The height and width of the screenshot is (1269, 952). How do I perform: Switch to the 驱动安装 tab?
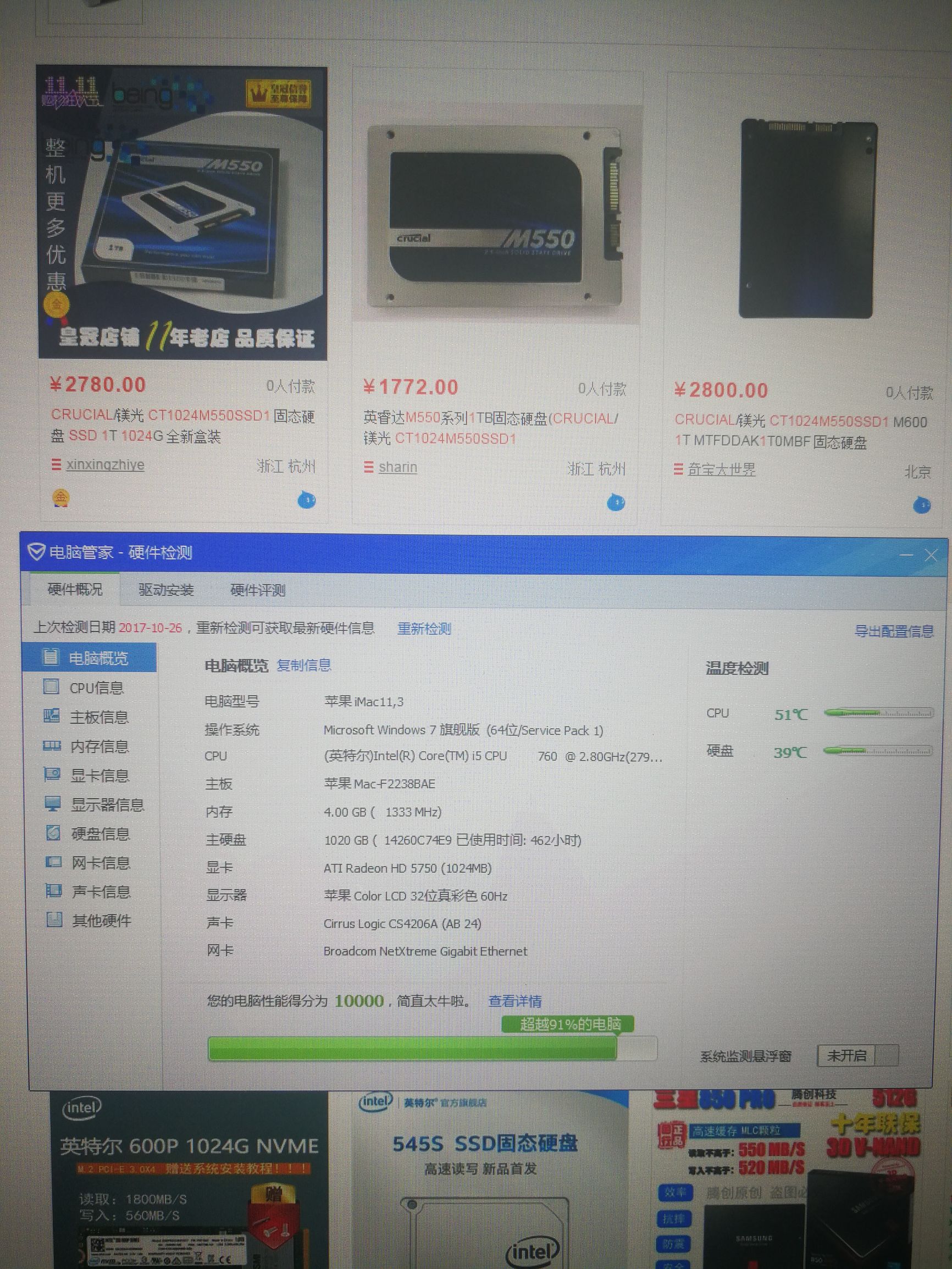pos(165,590)
